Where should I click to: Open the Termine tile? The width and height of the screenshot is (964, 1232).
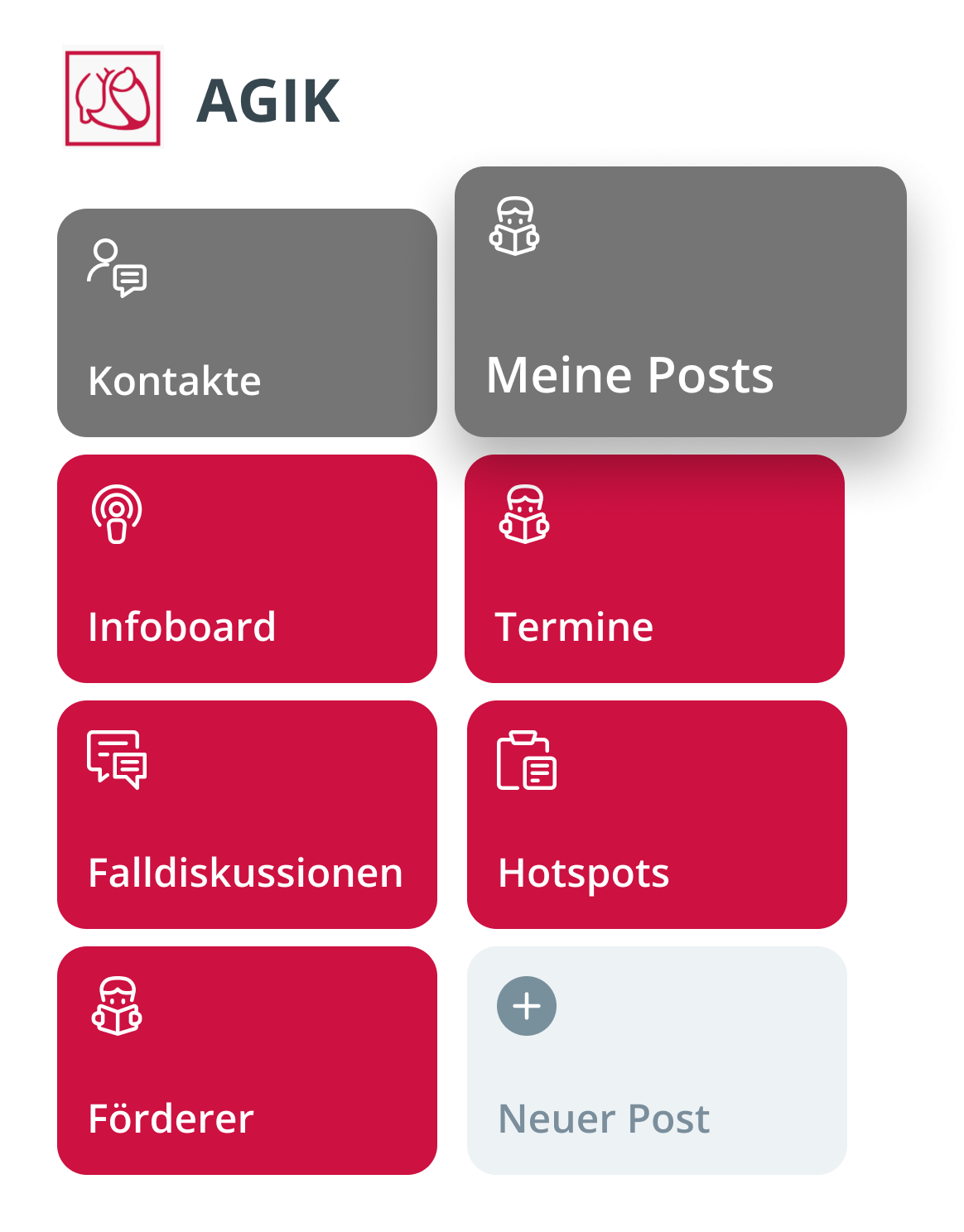pyautogui.click(x=654, y=569)
